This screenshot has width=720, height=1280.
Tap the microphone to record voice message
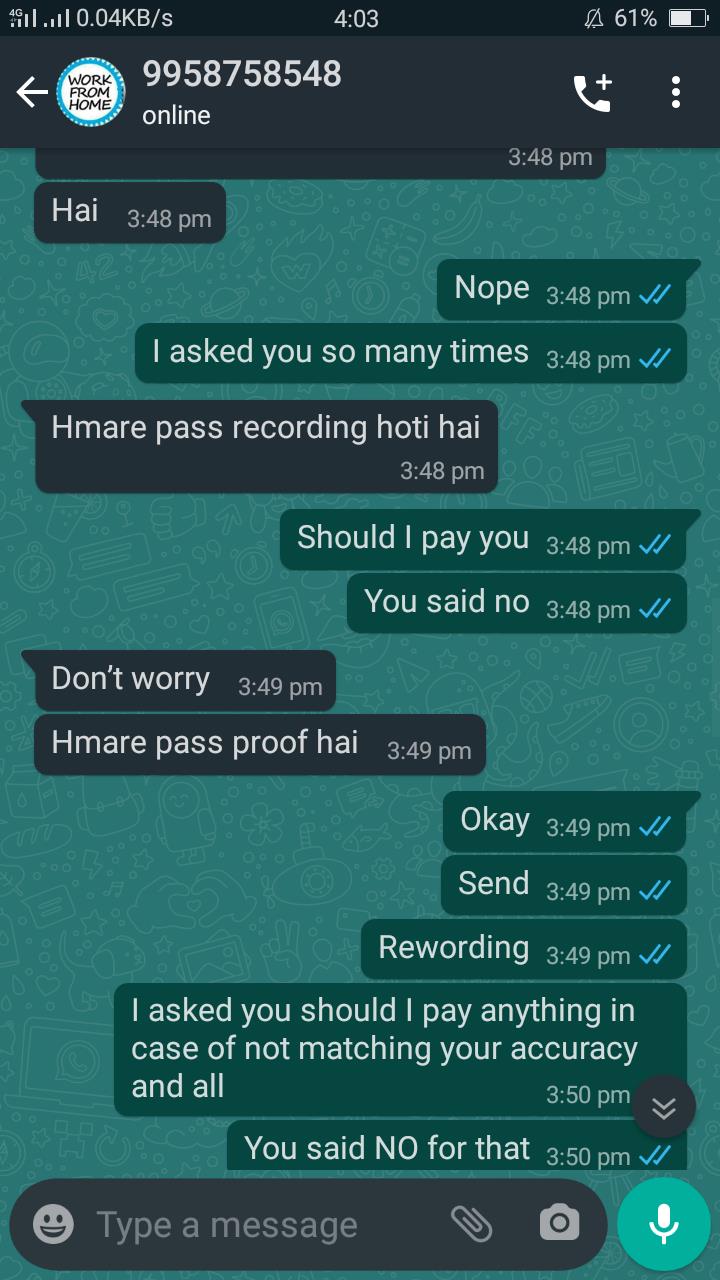[664, 1224]
